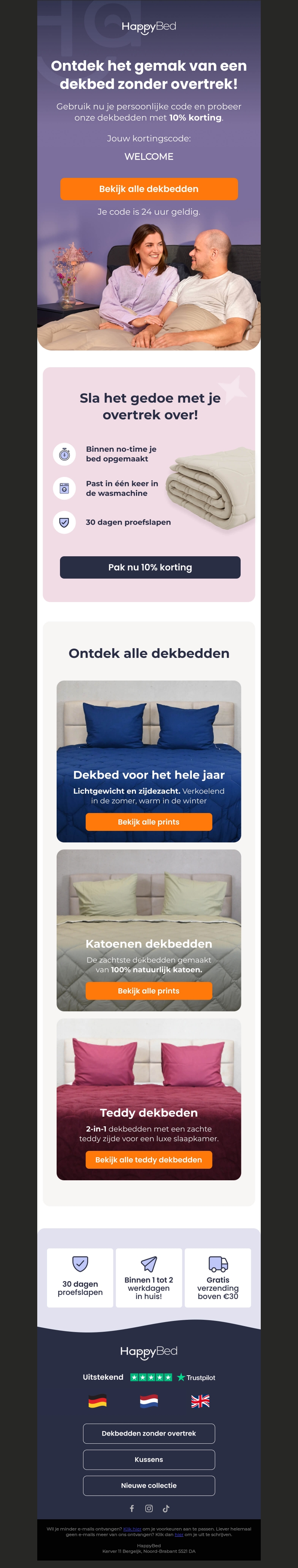The width and height of the screenshot is (298, 1568).
Task: Visit the HappyBed TikTok profile
Action: tap(166, 1508)
